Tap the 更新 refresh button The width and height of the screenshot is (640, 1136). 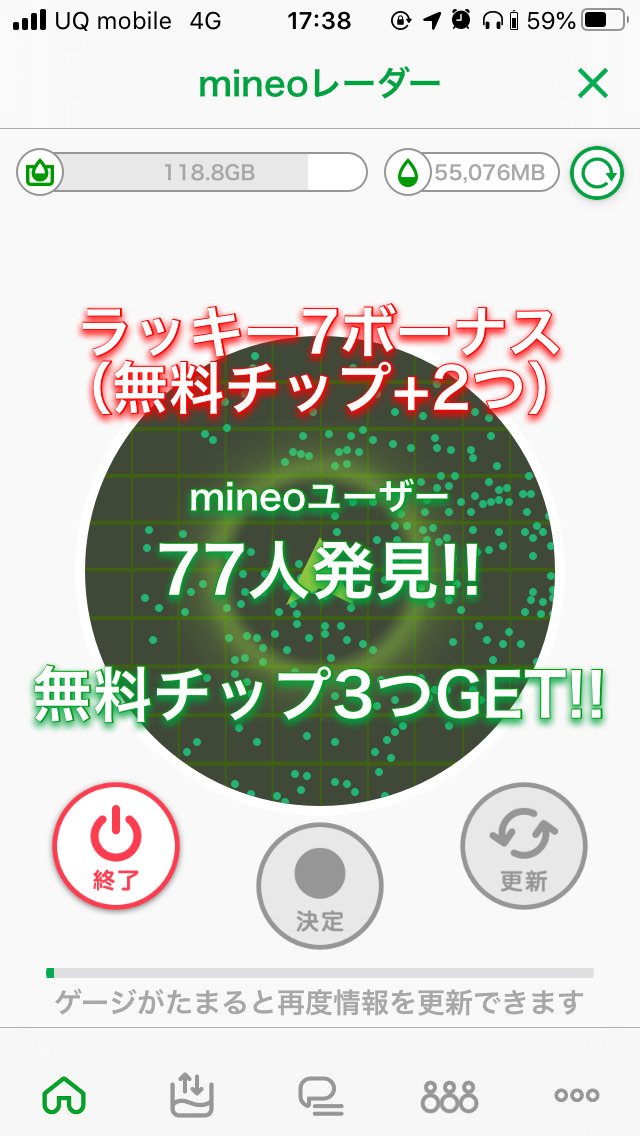pyautogui.click(x=523, y=846)
